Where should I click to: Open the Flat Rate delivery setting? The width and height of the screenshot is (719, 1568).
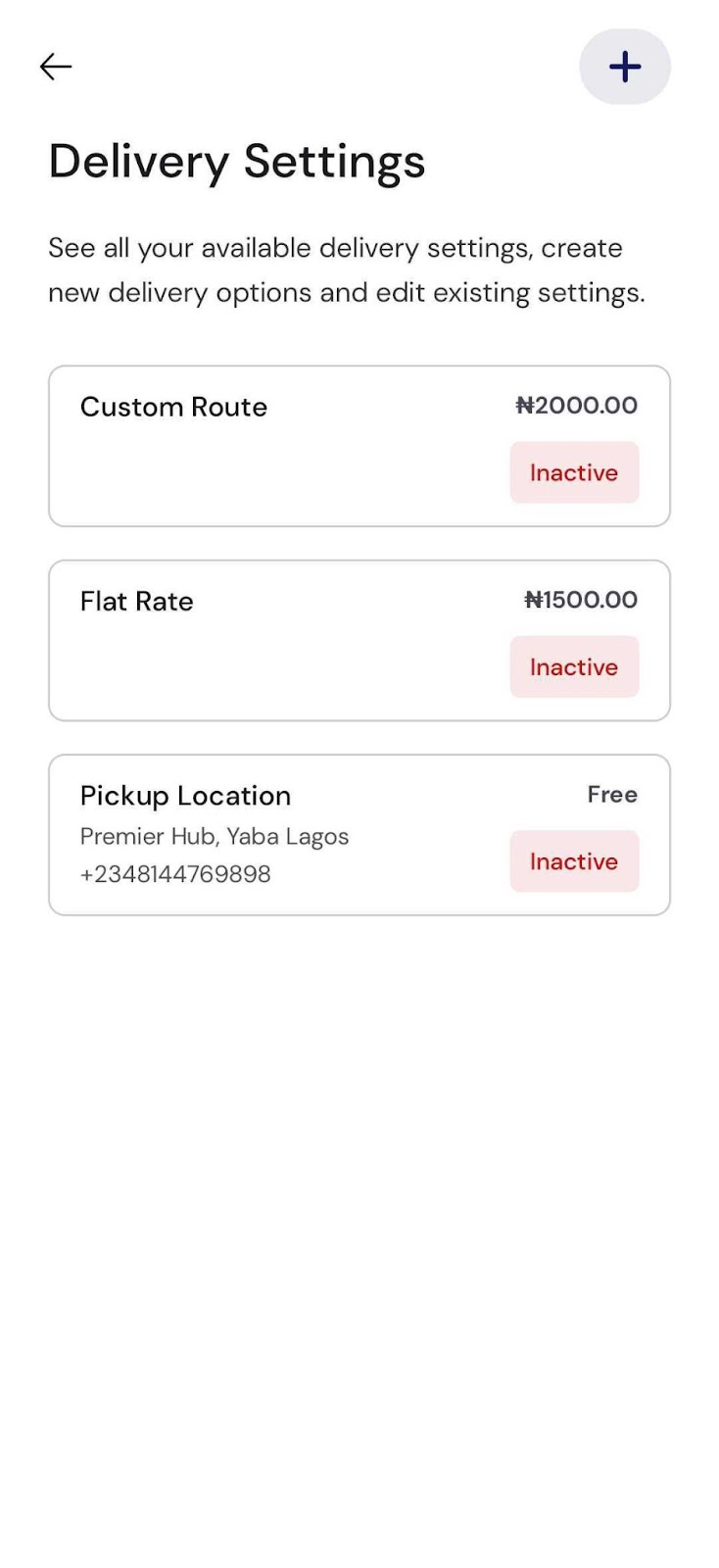(359, 640)
